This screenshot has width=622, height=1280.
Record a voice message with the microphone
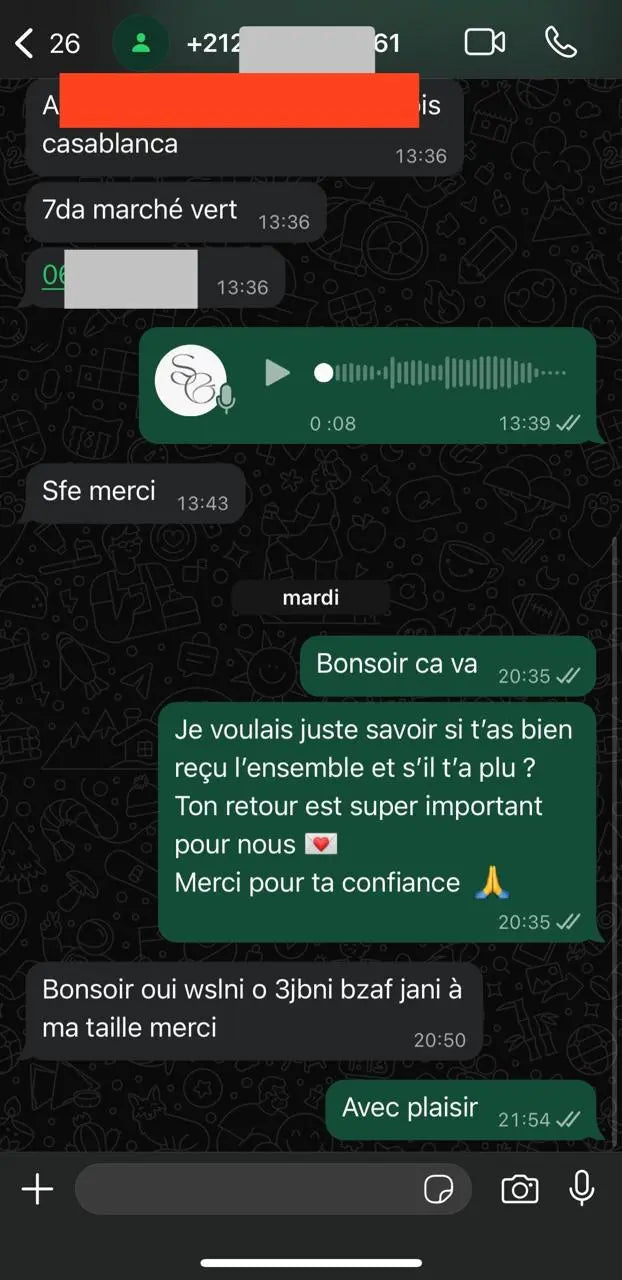click(x=582, y=1189)
